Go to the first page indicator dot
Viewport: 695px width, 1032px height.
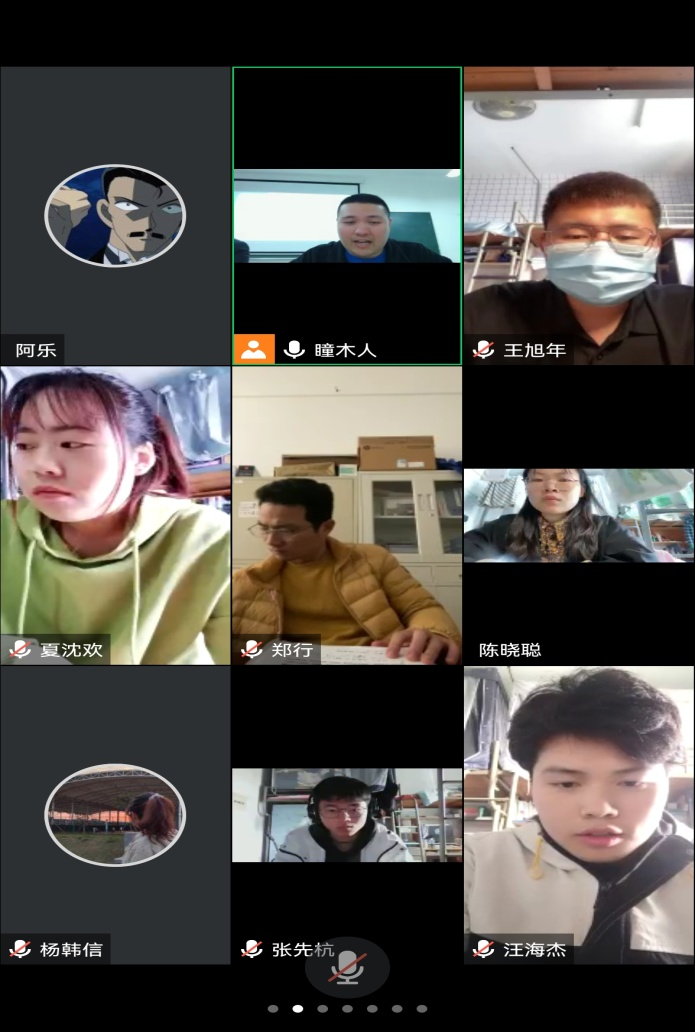(x=273, y=1009)
